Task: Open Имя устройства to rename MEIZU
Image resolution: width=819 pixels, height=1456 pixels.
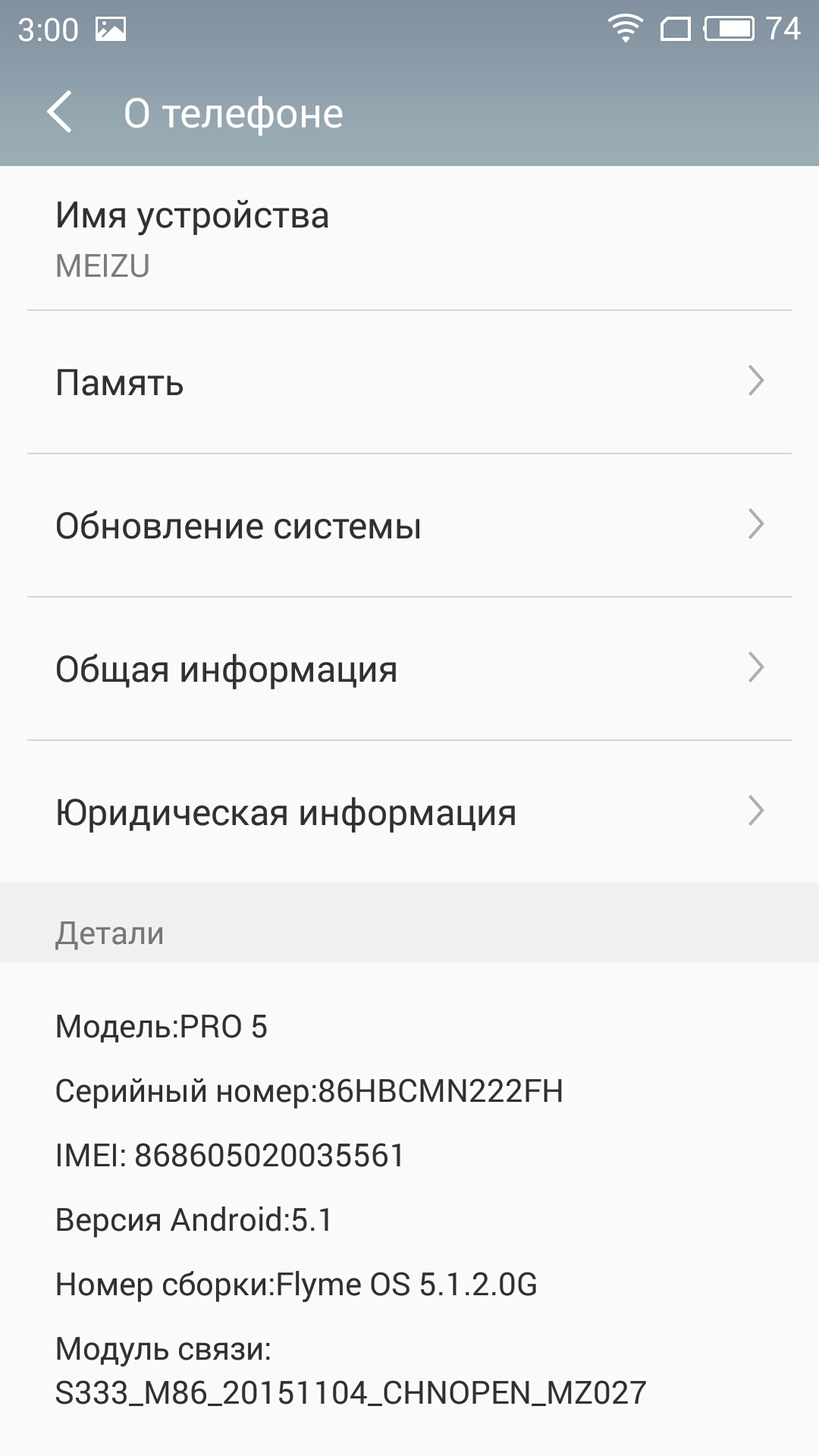Action: pos(409,238)
